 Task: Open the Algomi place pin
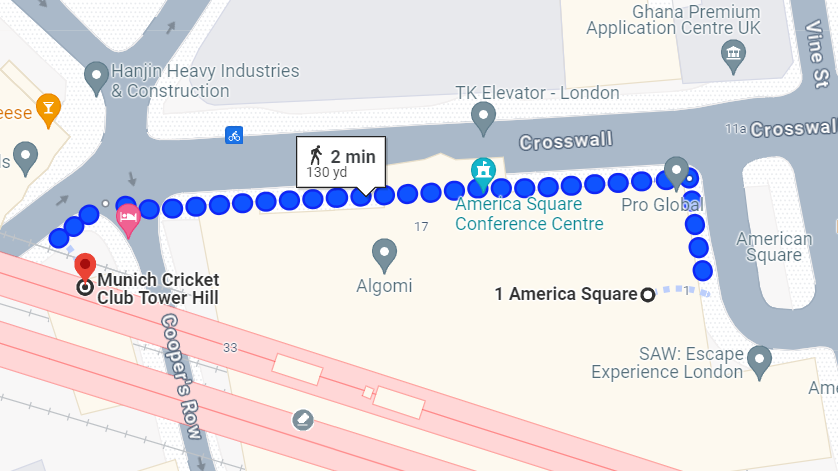pyautogui.click(x=384, y=256)
